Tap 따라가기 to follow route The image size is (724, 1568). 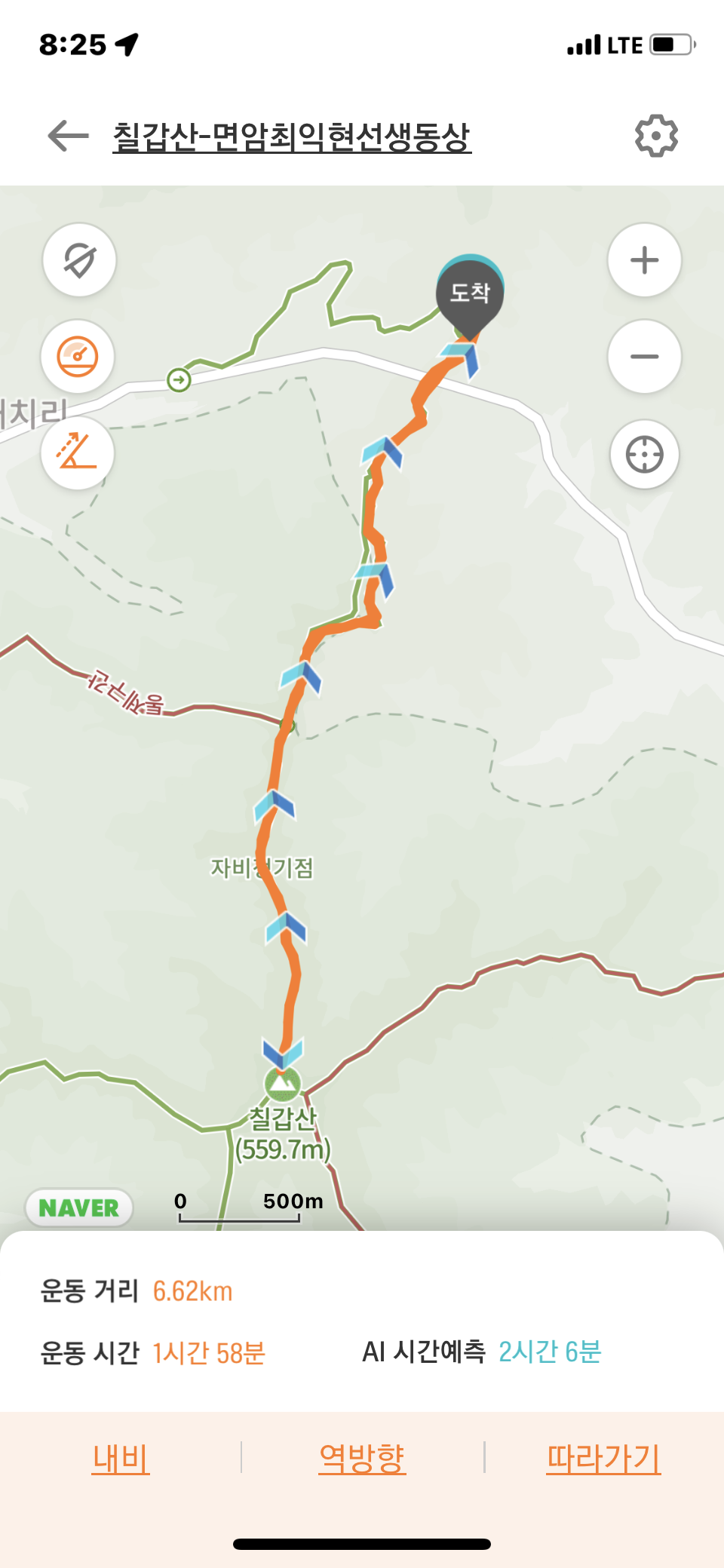click(603, 1458)
